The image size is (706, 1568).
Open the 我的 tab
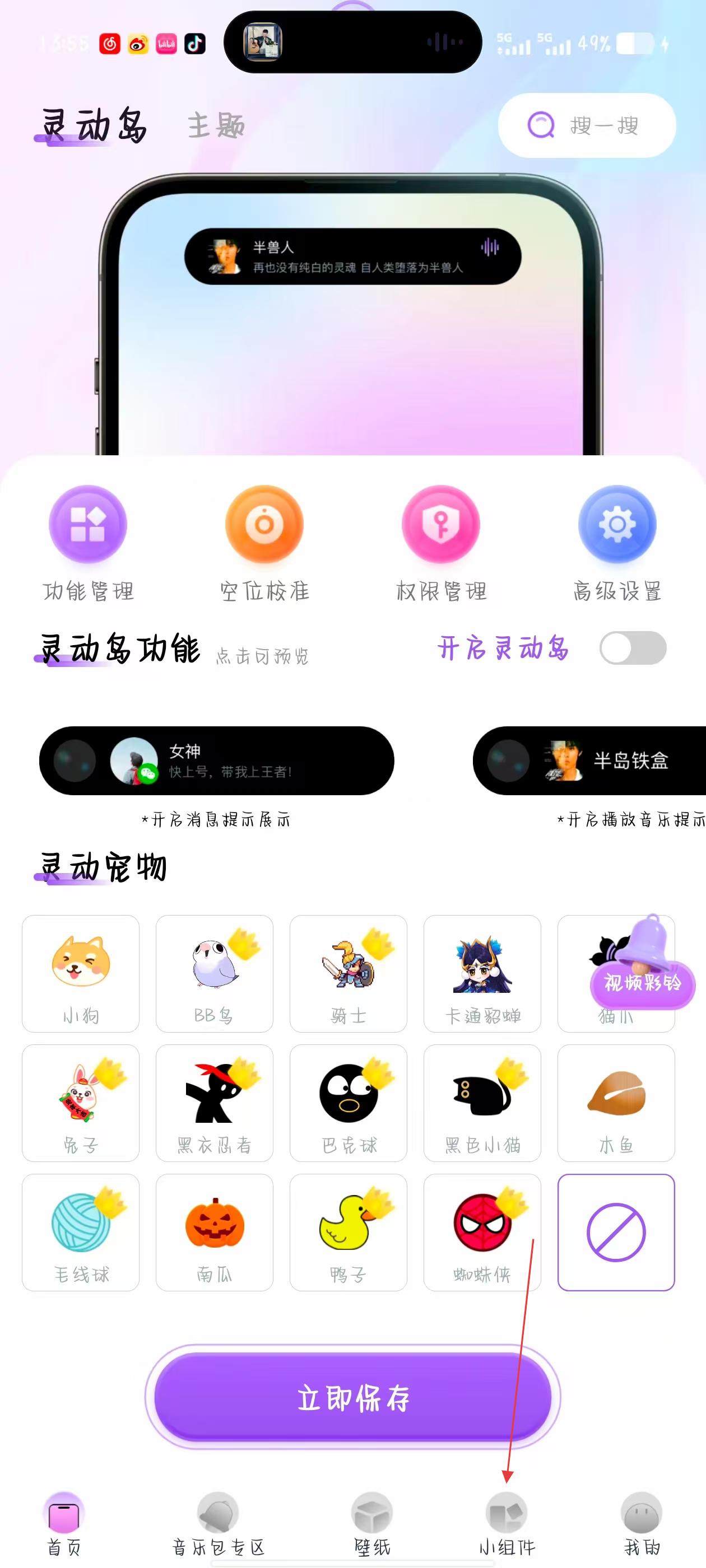pyautogui.click(x=642, y=1527)
